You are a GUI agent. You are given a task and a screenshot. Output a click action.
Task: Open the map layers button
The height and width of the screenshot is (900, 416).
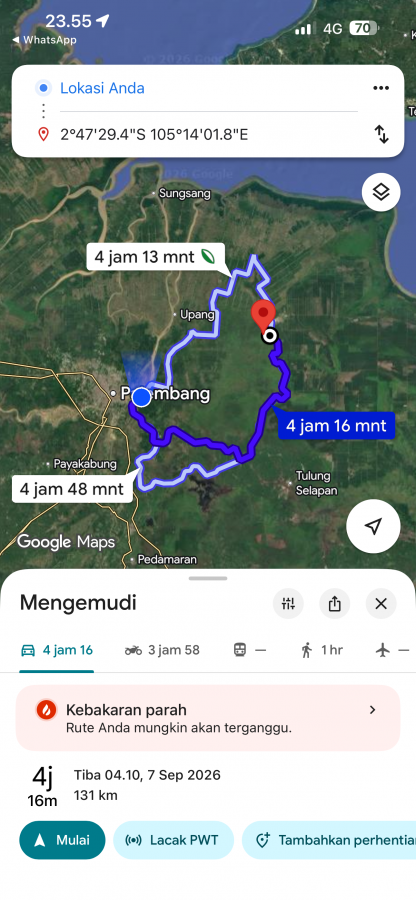pyautogui.click(x=381, y=192)
